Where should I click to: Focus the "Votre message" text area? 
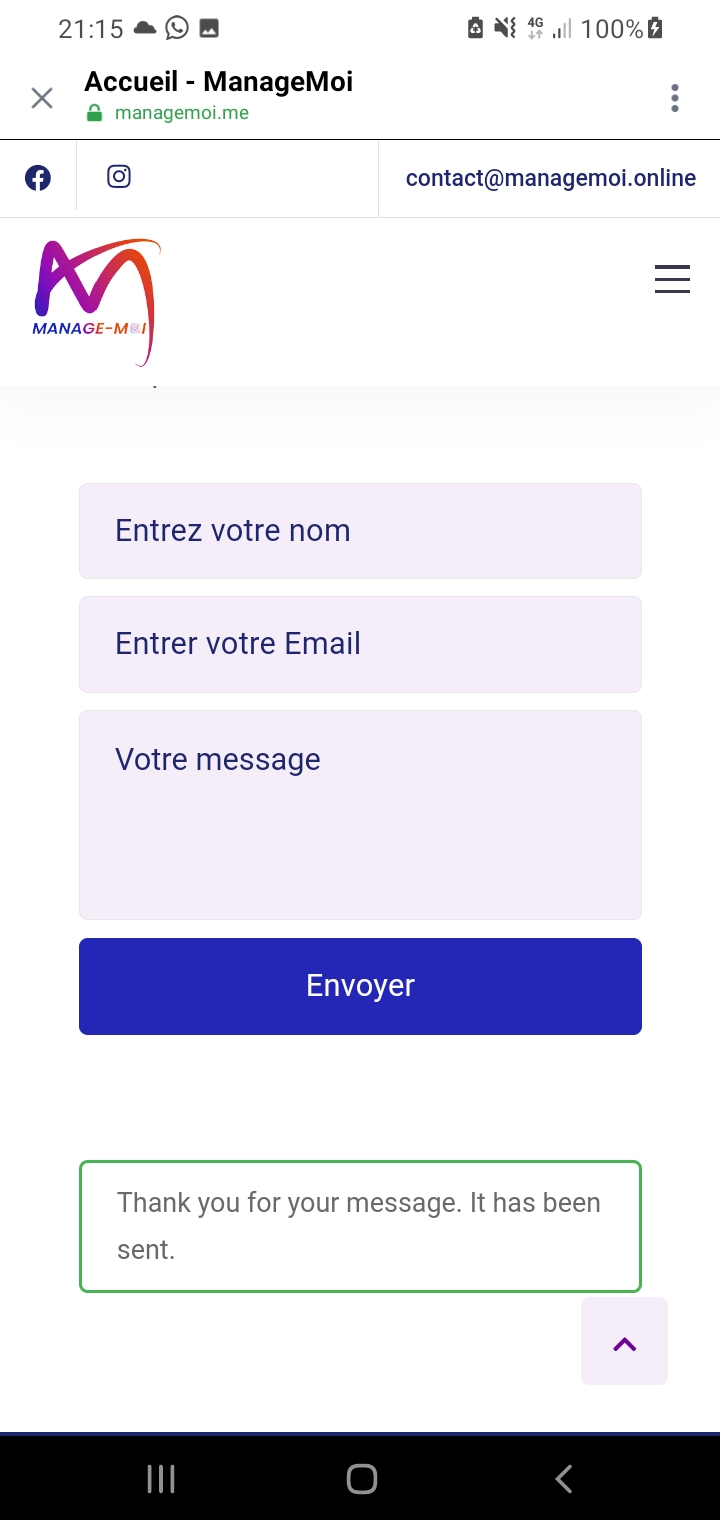360,815
